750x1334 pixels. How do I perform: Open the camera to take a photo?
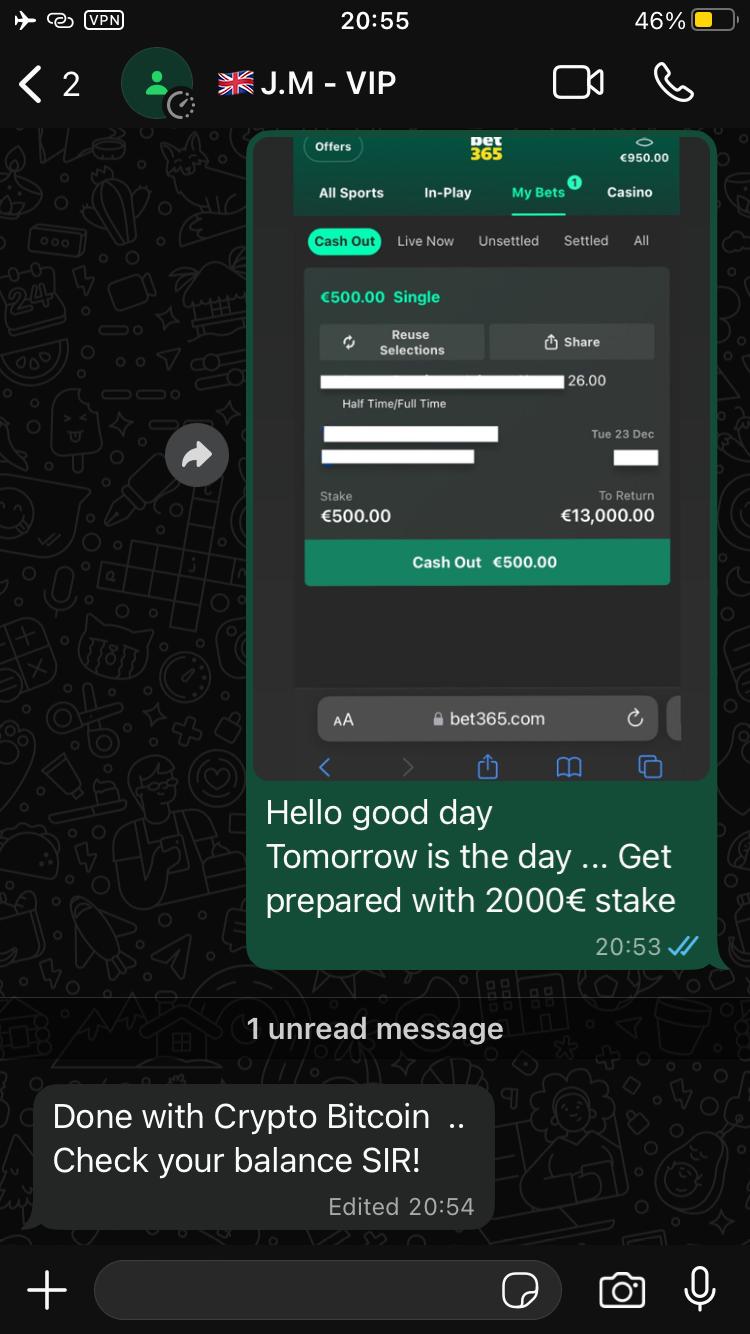point(622,1290)
